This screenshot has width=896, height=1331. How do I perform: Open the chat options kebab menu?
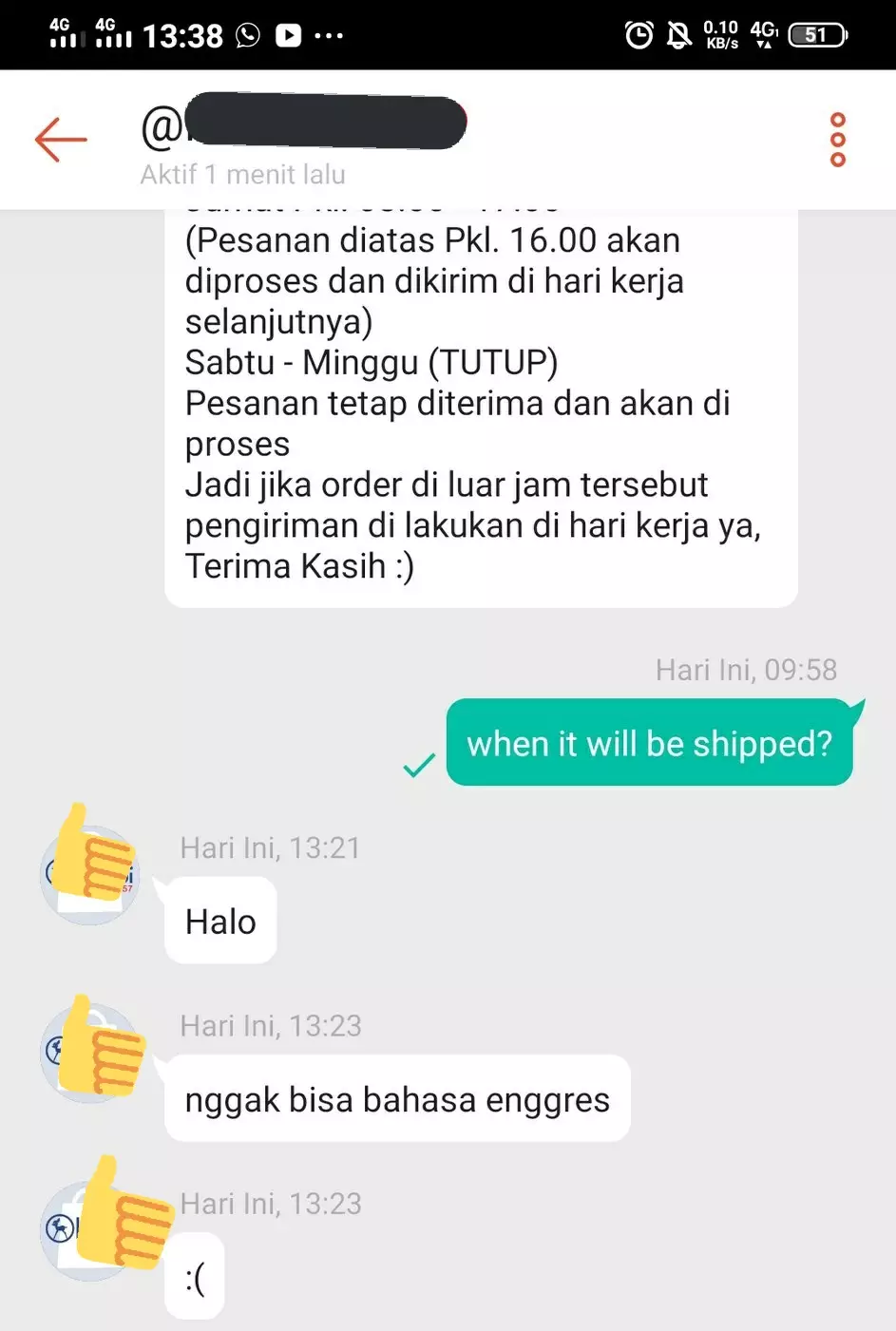coord(837,140)
